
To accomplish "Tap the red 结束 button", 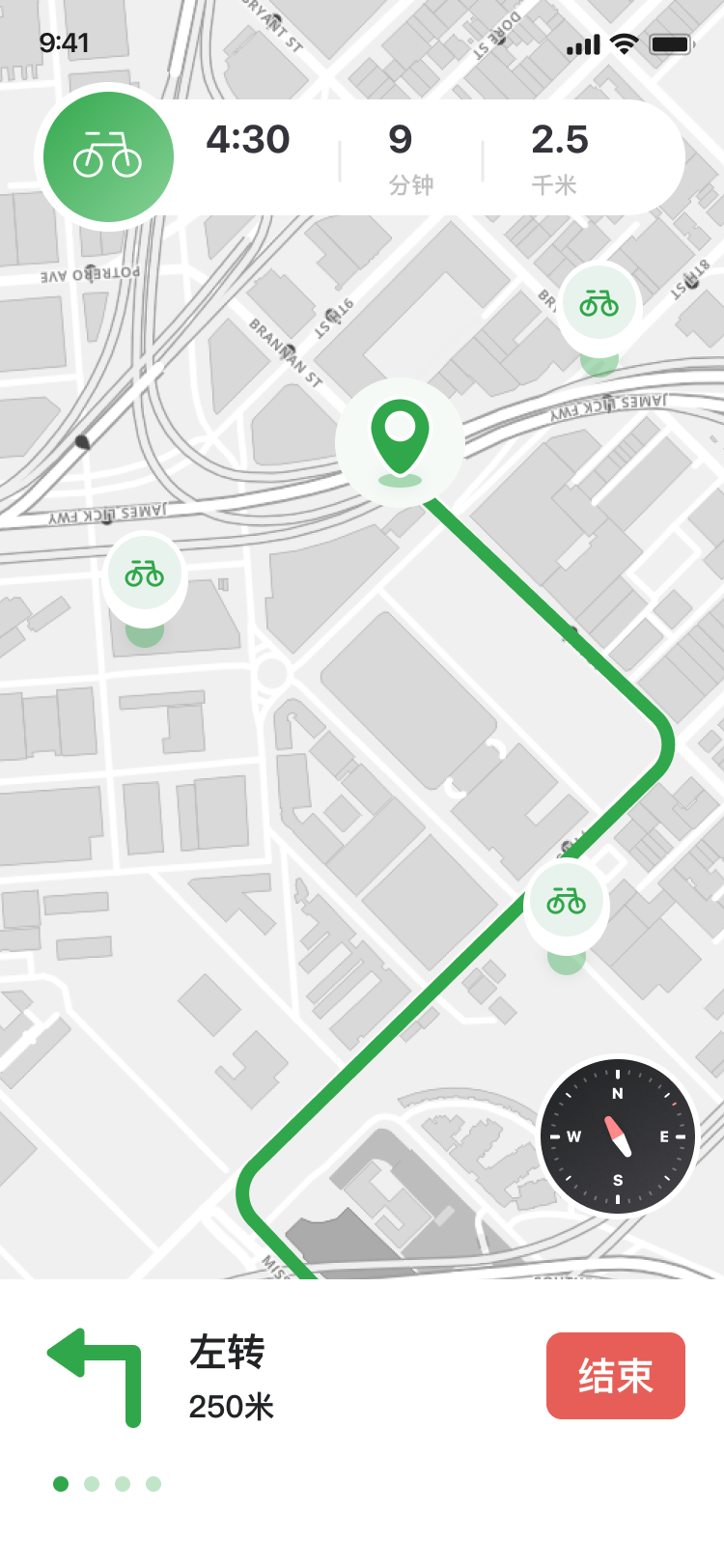I will click(x=615, y=1375).
